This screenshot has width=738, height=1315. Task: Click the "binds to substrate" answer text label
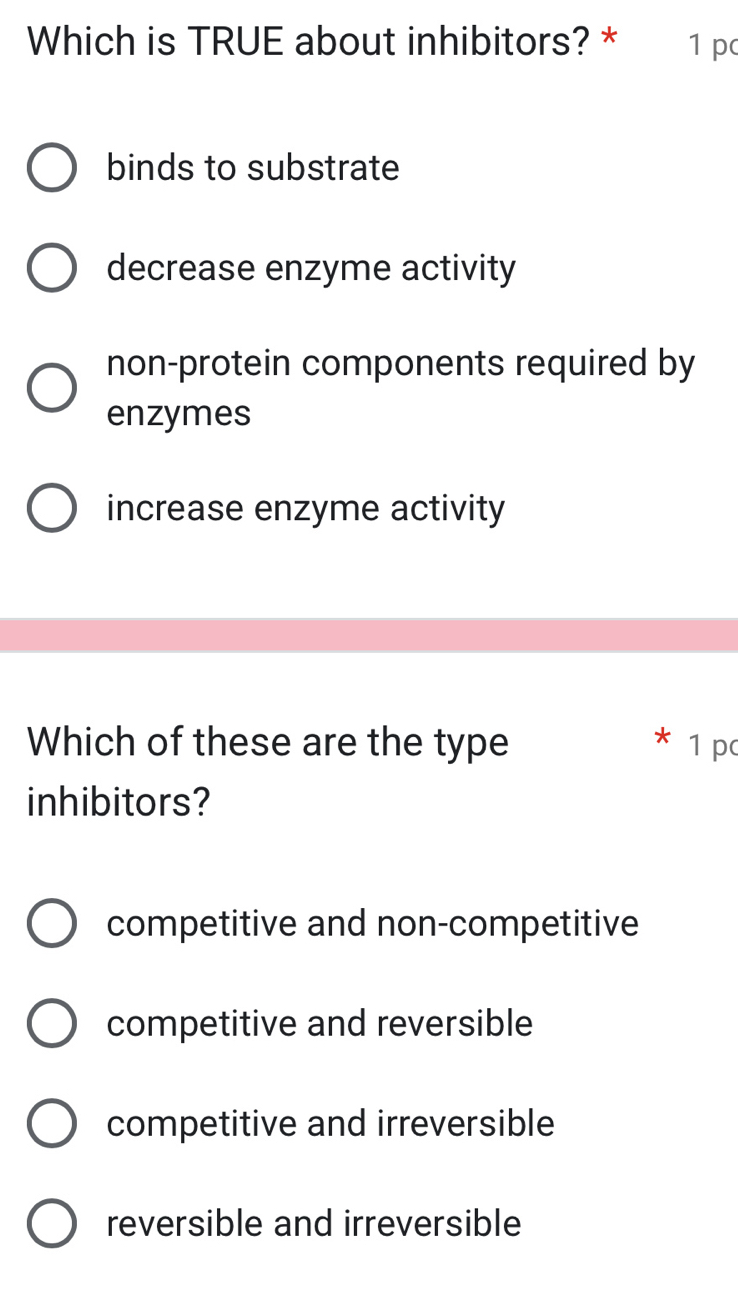coord(252,167)
